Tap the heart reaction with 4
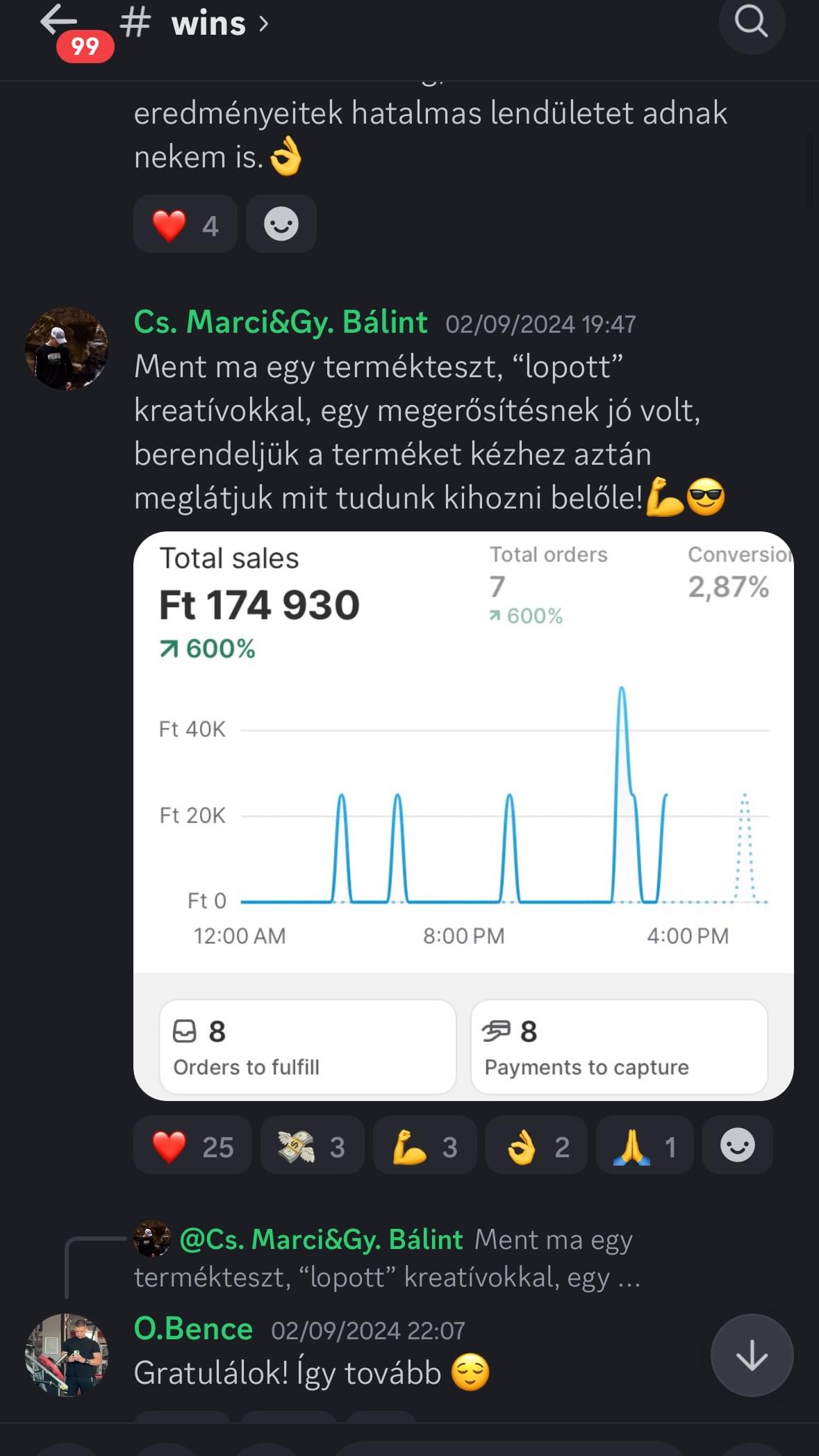 click(x=185, y=224)
